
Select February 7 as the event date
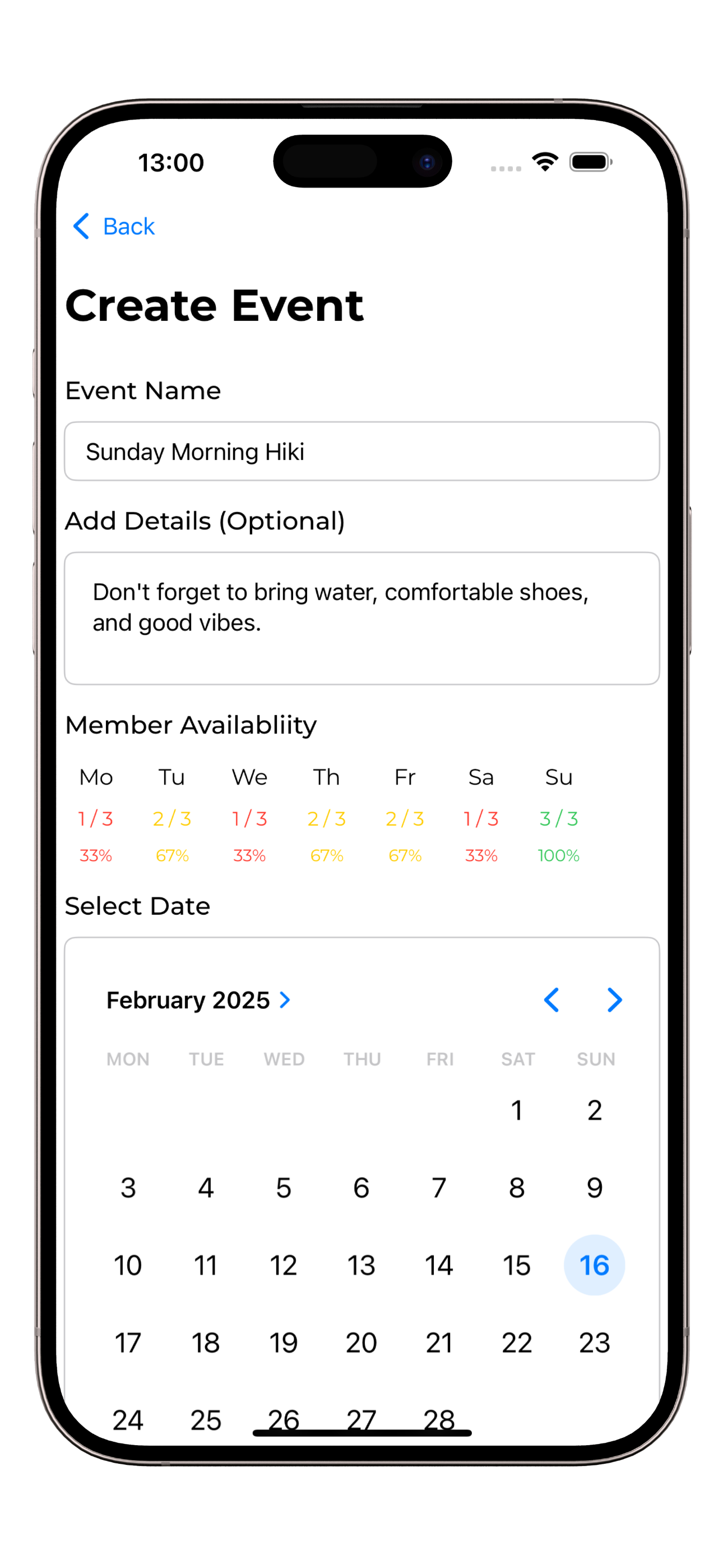pyautogui.click(x=439, y=1188)
